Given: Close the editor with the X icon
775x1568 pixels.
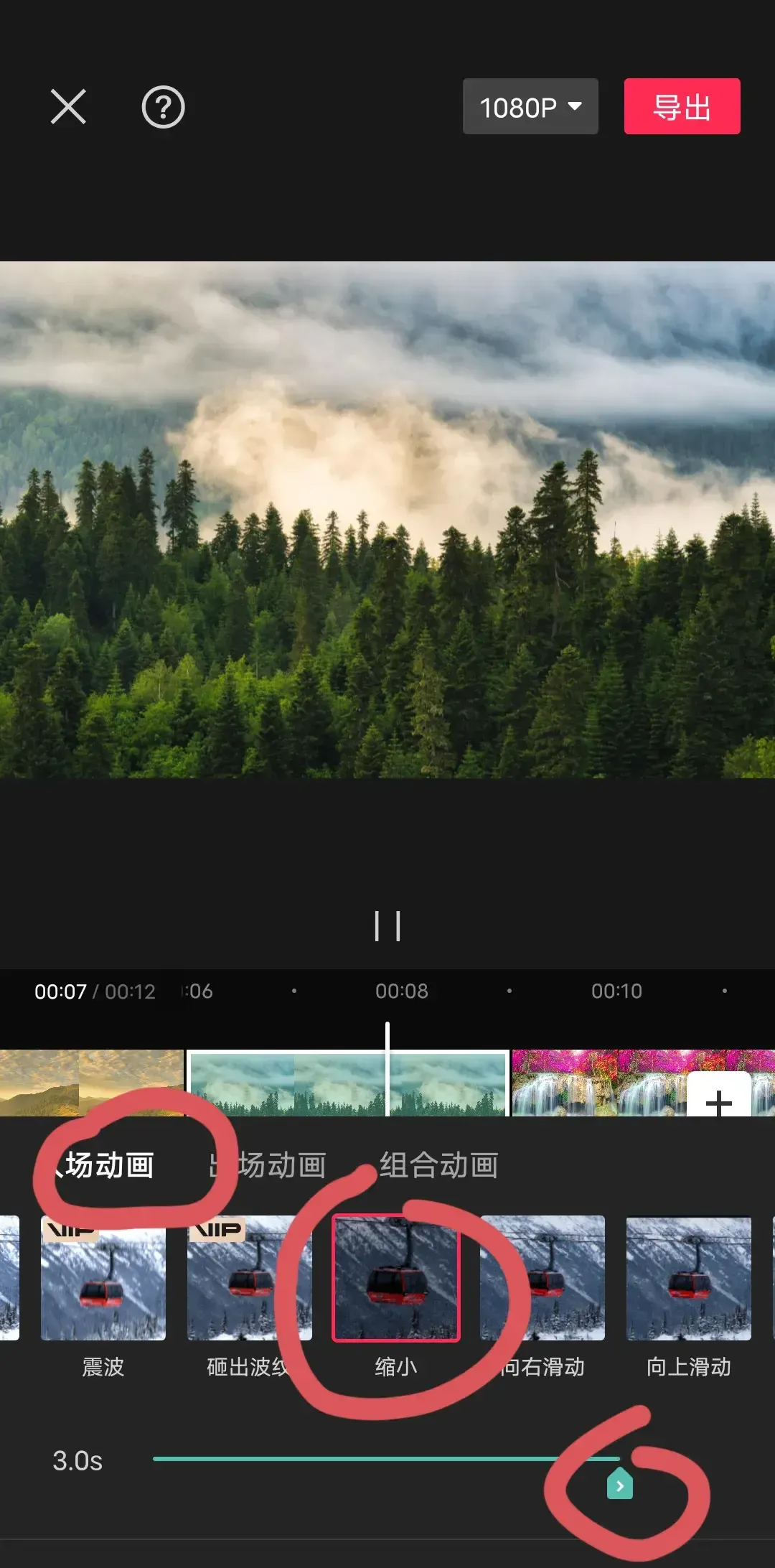Looking at the screenshot, I should [68, 107].
